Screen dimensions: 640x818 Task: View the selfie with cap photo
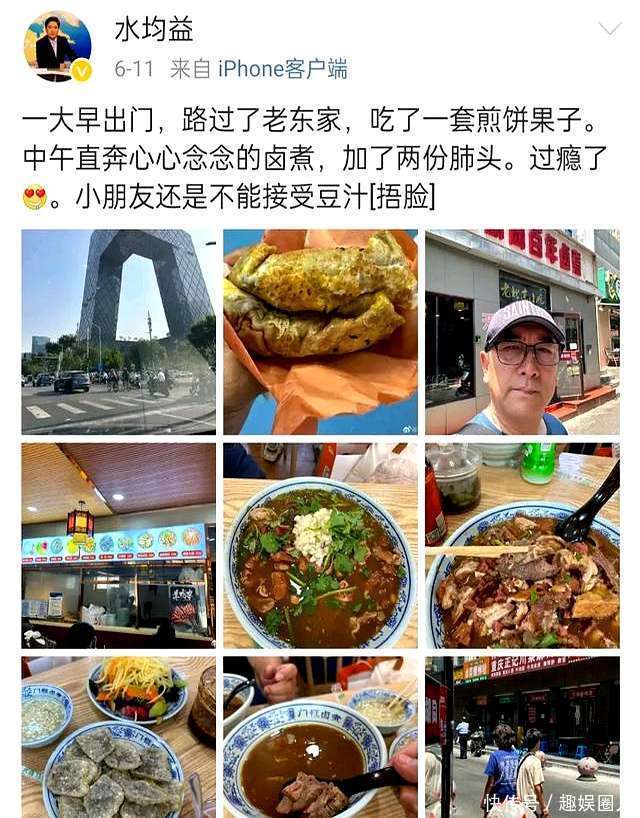(x=522, y=332)
